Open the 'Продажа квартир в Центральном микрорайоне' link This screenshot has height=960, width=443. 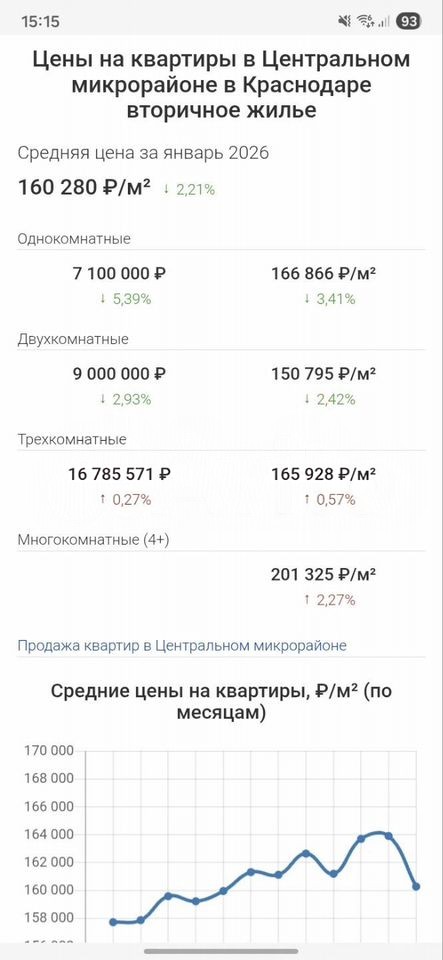(x=182, y=645)
